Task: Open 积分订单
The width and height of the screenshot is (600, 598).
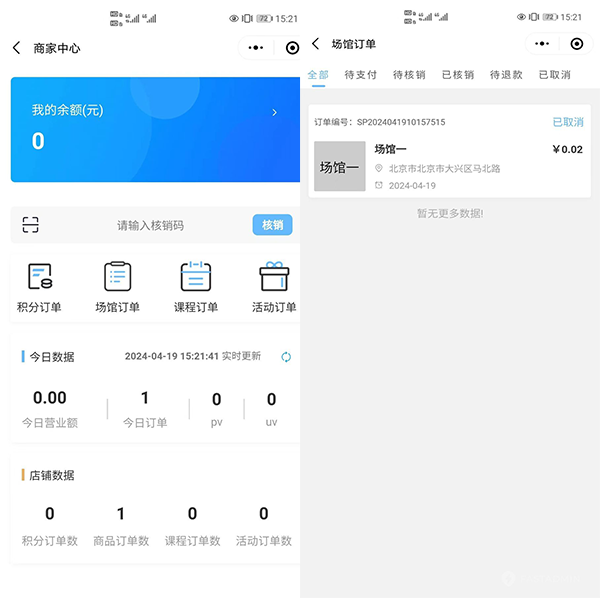Action: tap(40, 287)
